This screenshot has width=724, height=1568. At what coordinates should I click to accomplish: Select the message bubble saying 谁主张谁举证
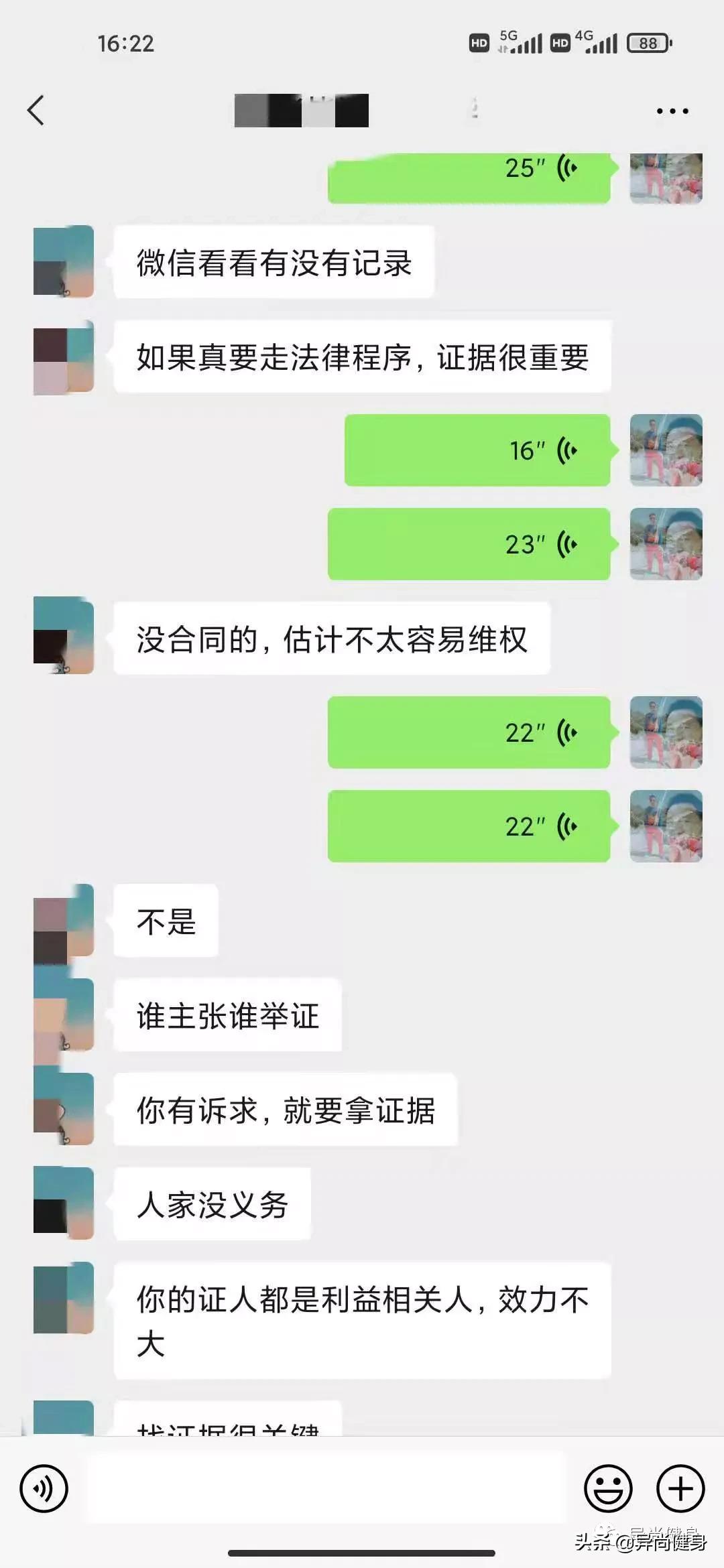[x=228, y=1017]
